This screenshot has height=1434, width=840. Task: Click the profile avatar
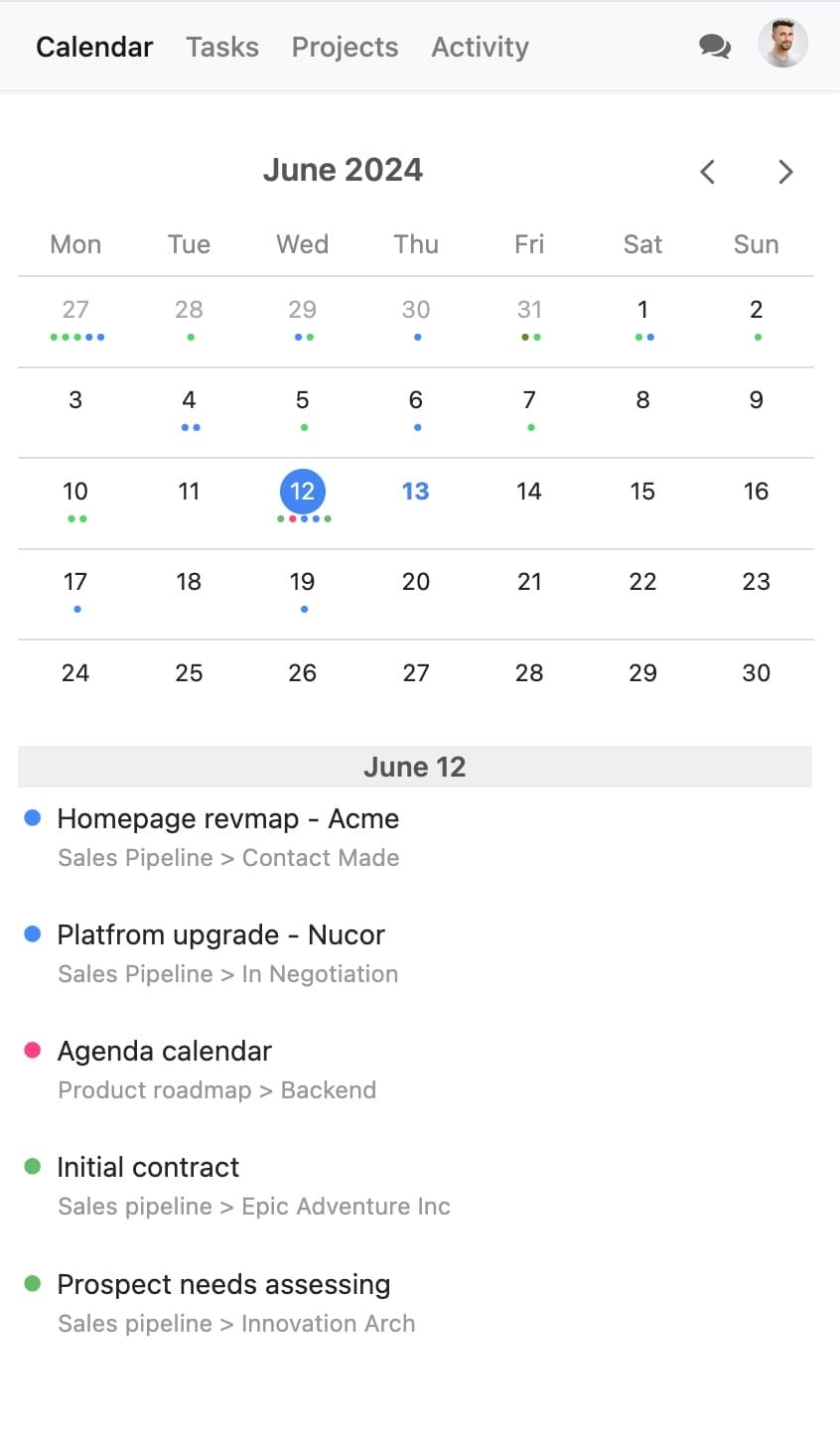(782, 44)
